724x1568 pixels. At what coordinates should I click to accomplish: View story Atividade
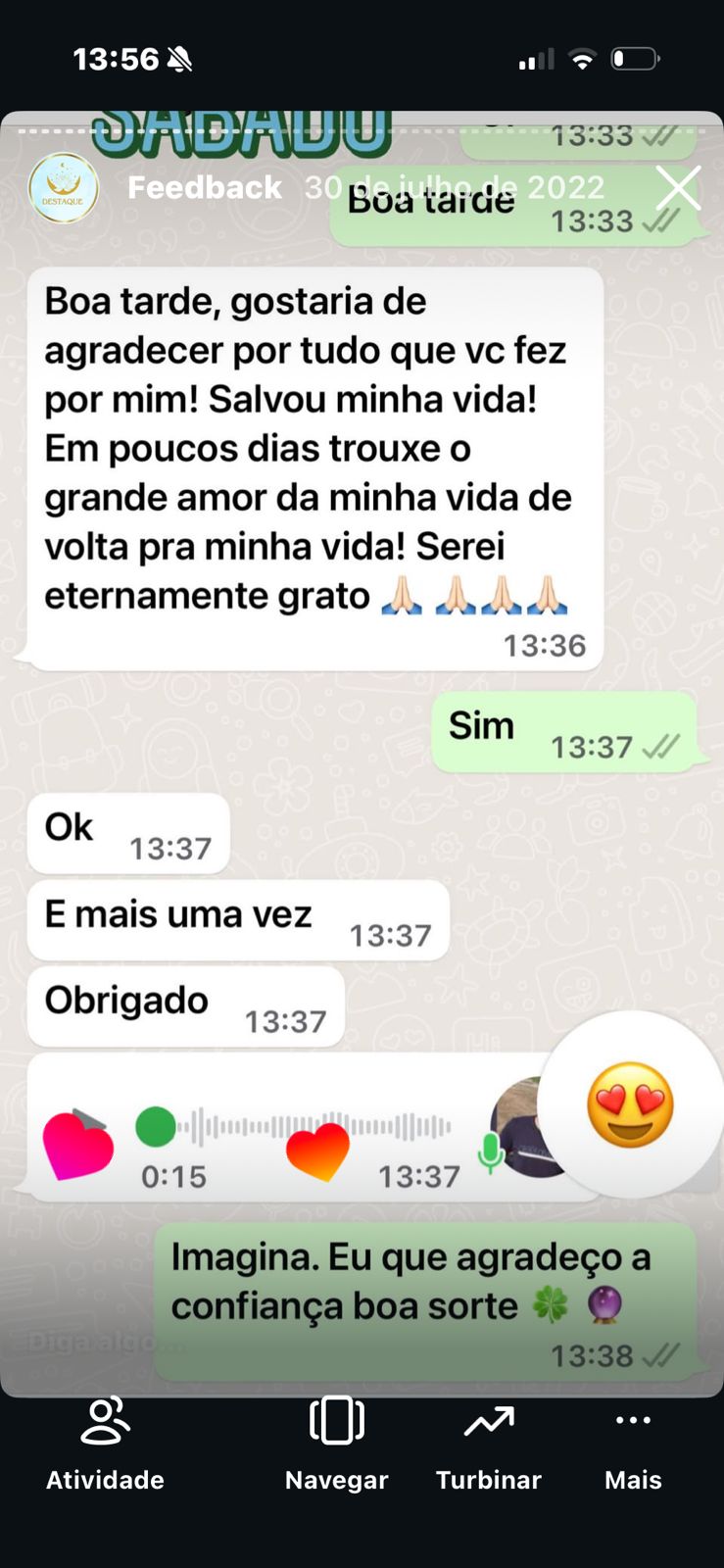coord(105,1444)
